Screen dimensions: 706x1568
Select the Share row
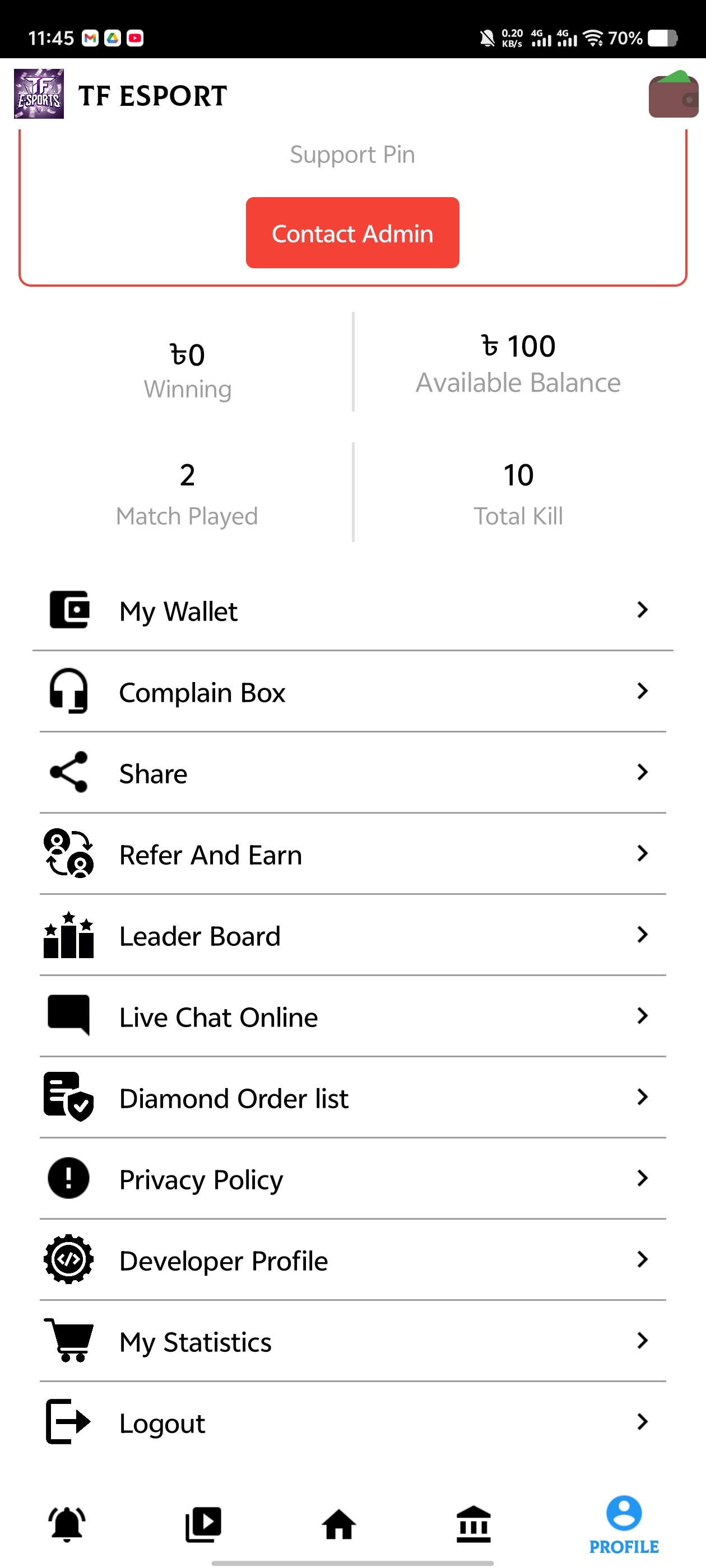tap(352, 772)
